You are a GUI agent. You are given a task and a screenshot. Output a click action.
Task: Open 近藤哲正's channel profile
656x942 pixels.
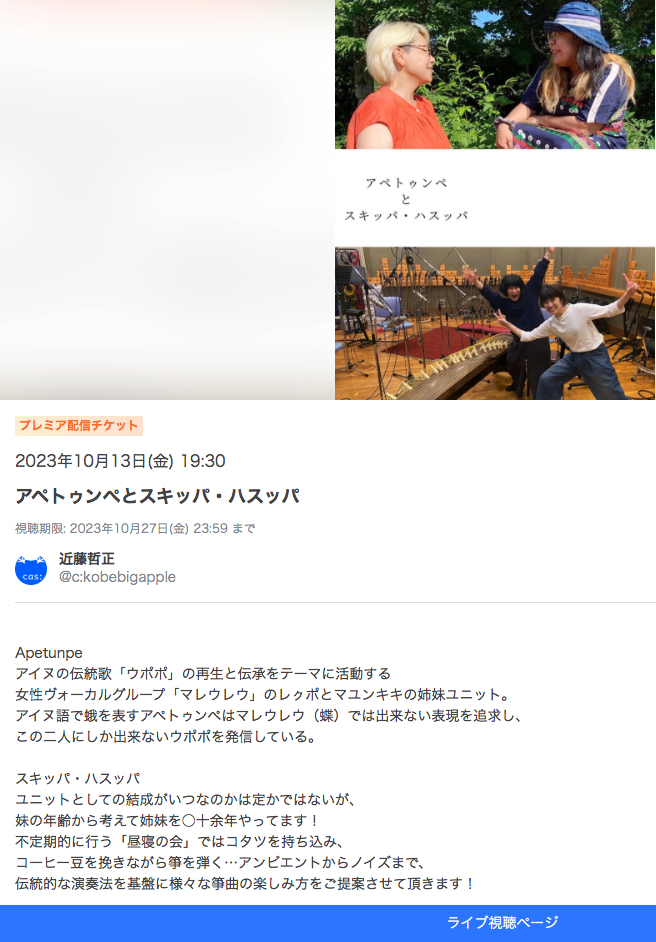[x=87, y=559]
